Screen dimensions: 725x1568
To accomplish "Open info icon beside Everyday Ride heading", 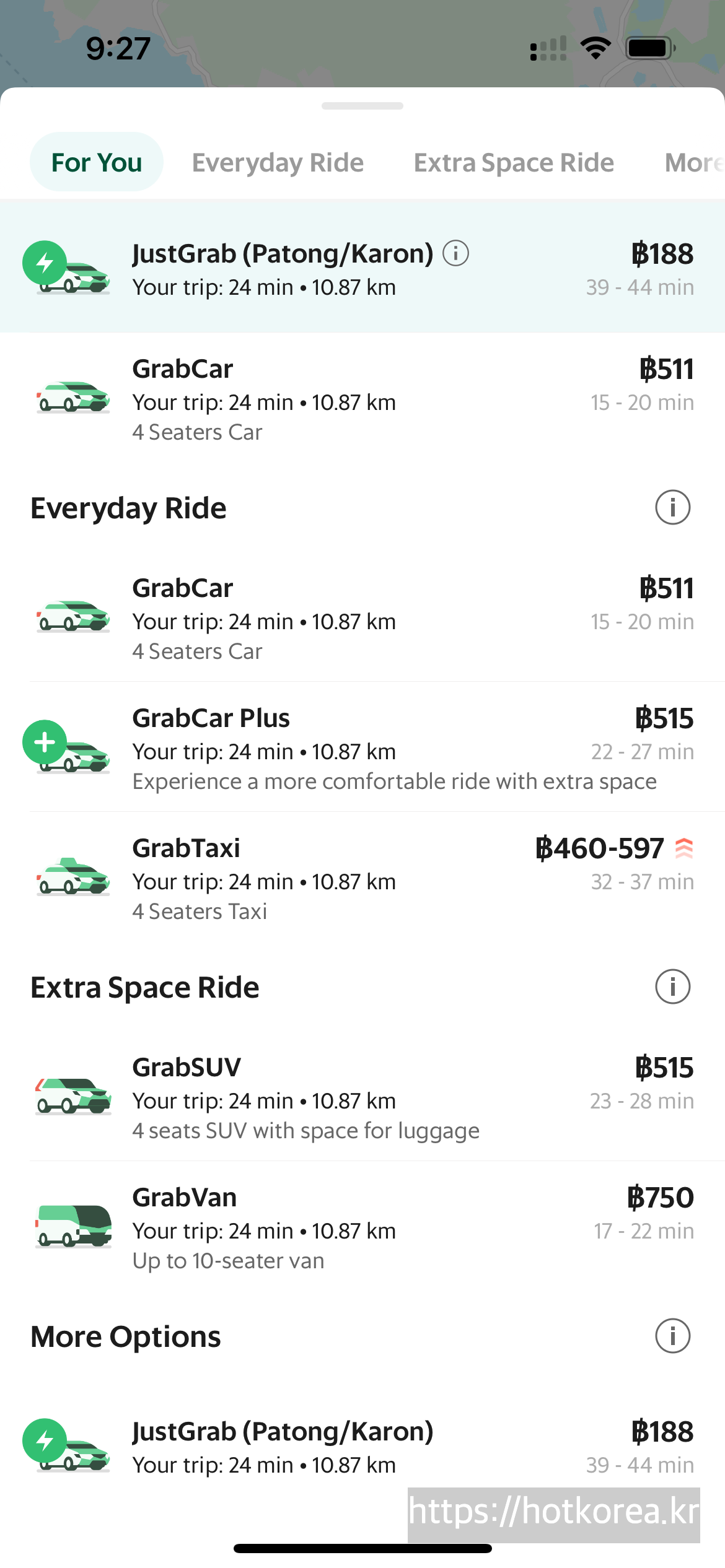I will pos(672,508).
